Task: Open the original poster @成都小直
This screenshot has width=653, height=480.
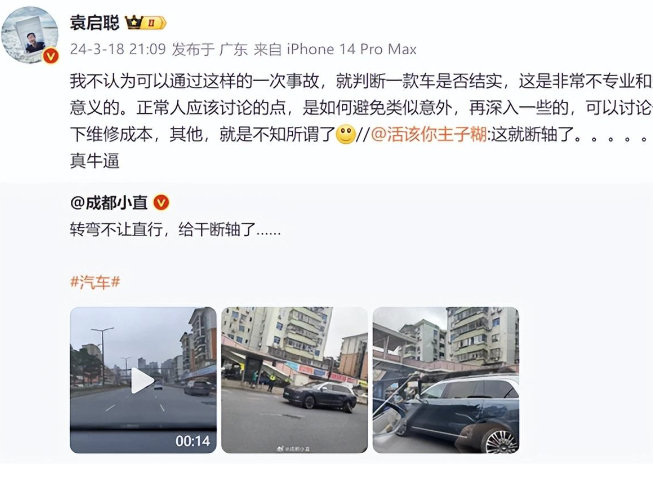Action: click(110, 202)
